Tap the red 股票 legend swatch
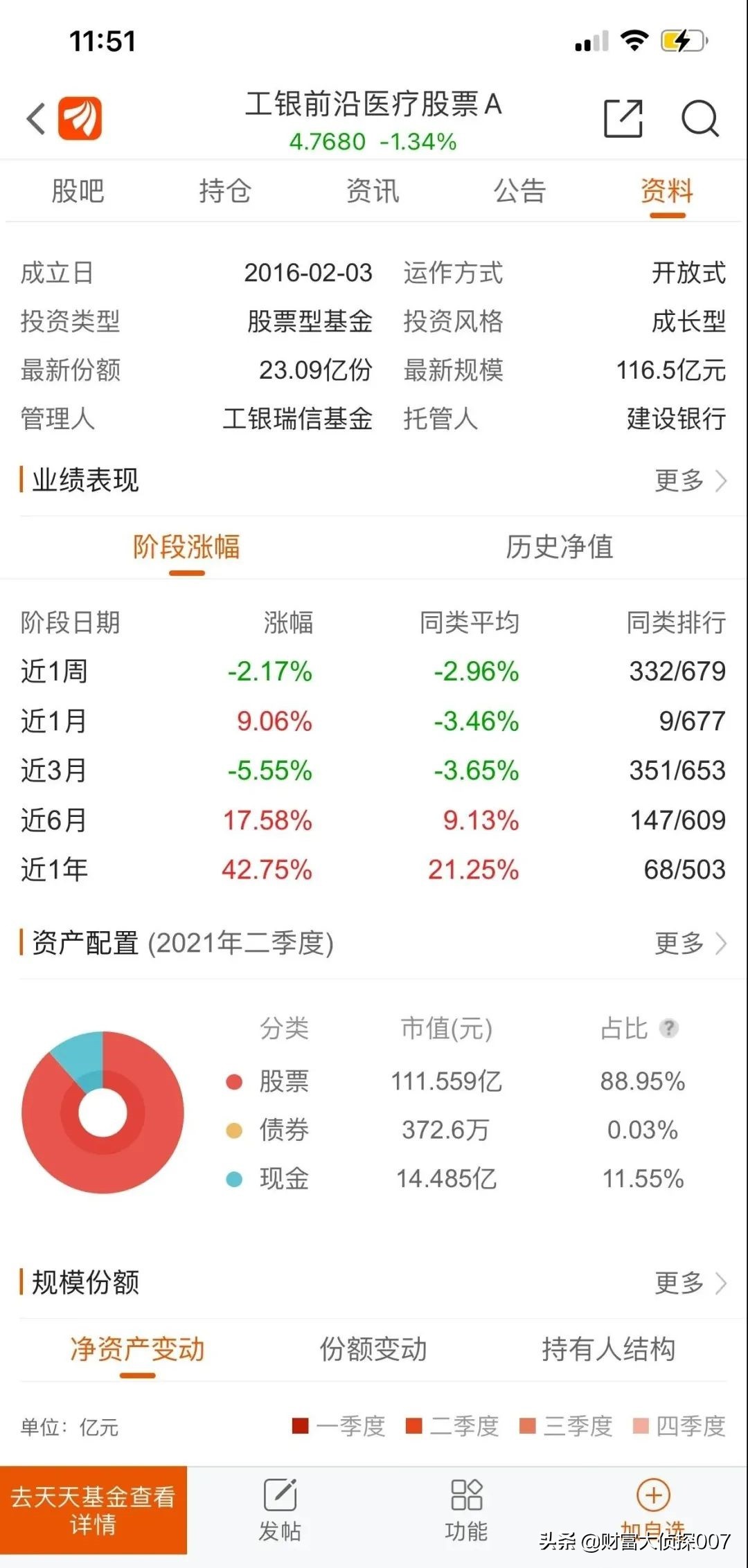 point(233,1081)
